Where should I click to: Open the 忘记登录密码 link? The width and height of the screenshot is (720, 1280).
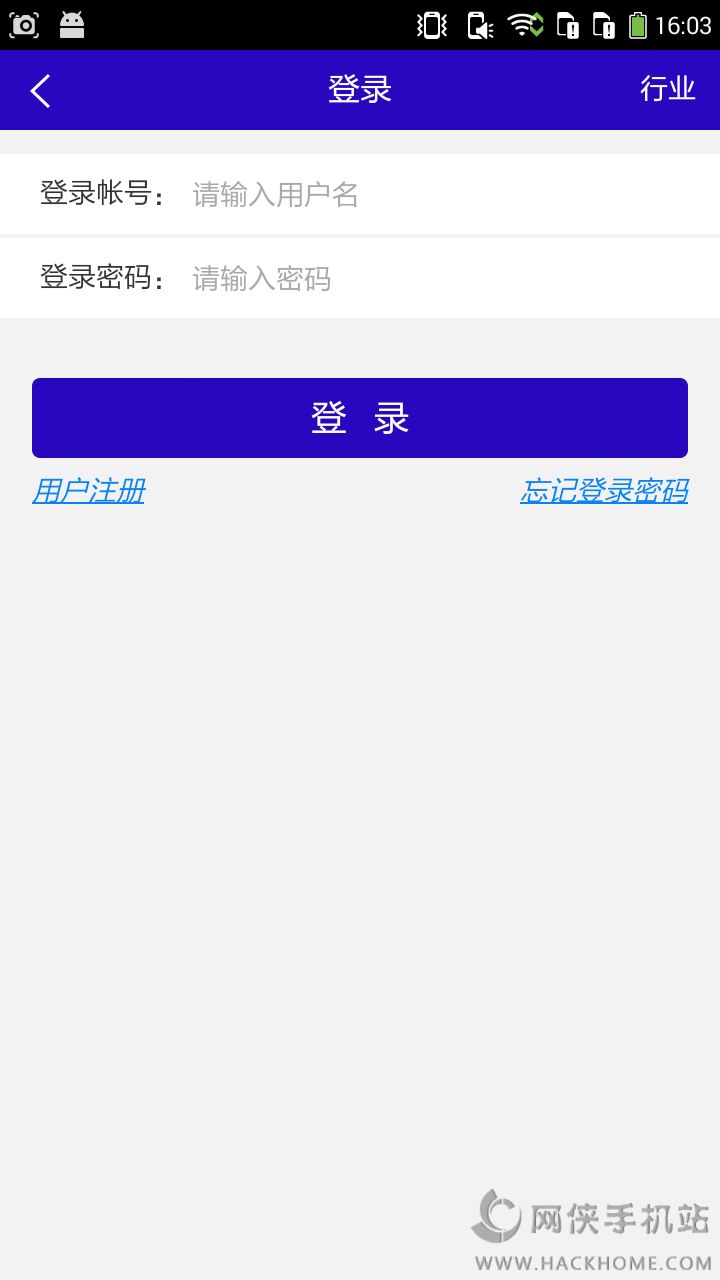(603, 491)
